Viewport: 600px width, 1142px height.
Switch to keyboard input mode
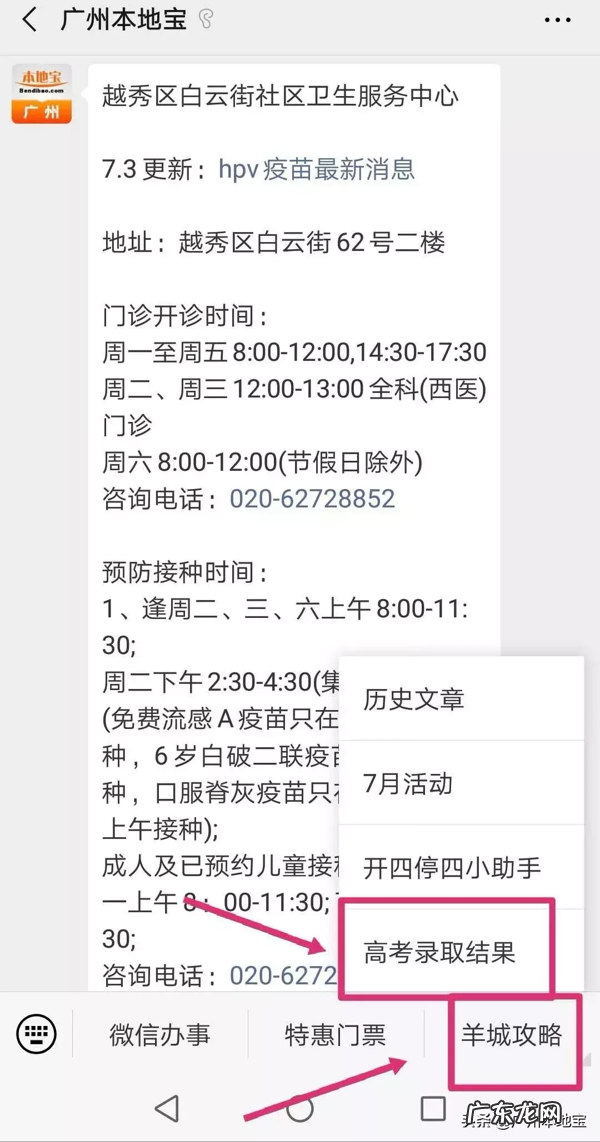36,1035
